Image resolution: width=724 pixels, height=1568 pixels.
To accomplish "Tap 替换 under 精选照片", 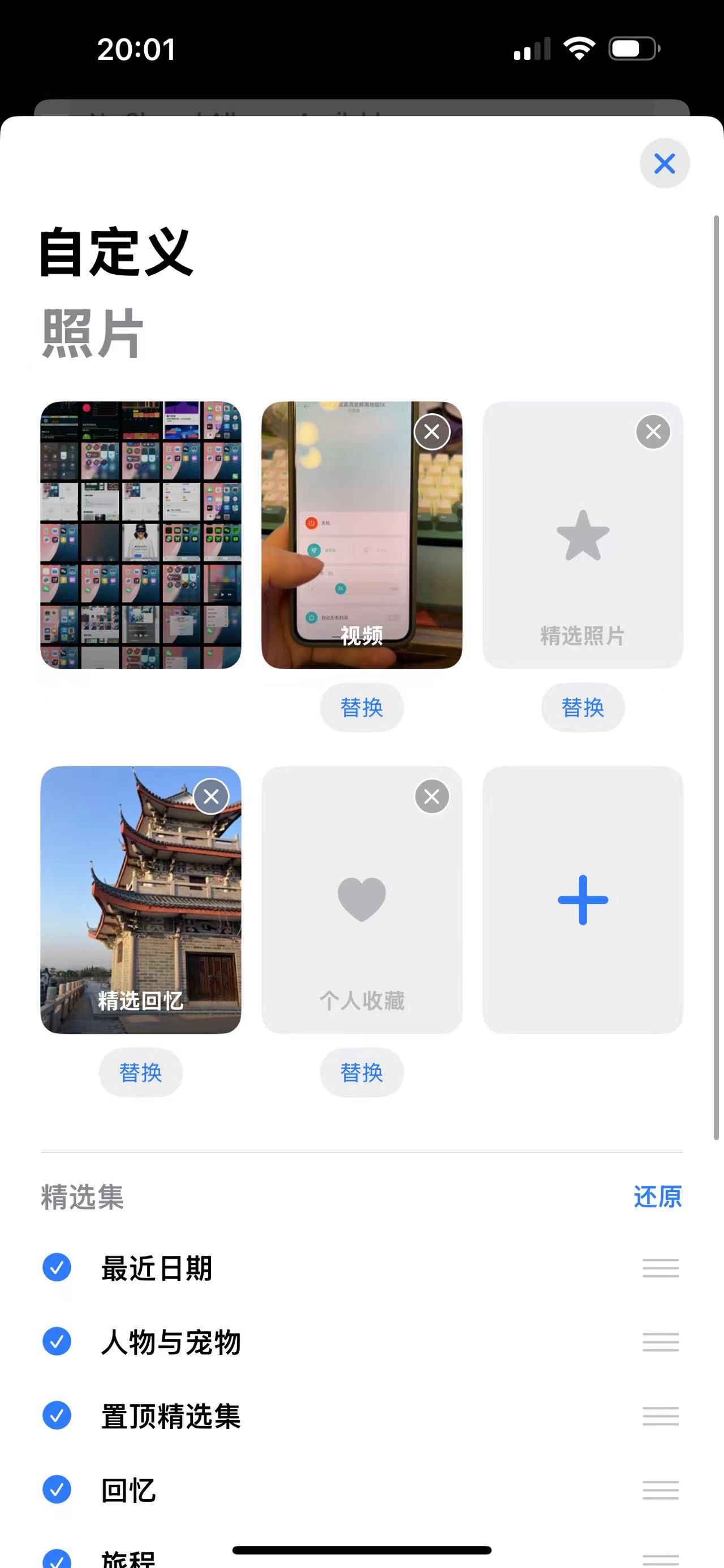I will coord(583,707).
